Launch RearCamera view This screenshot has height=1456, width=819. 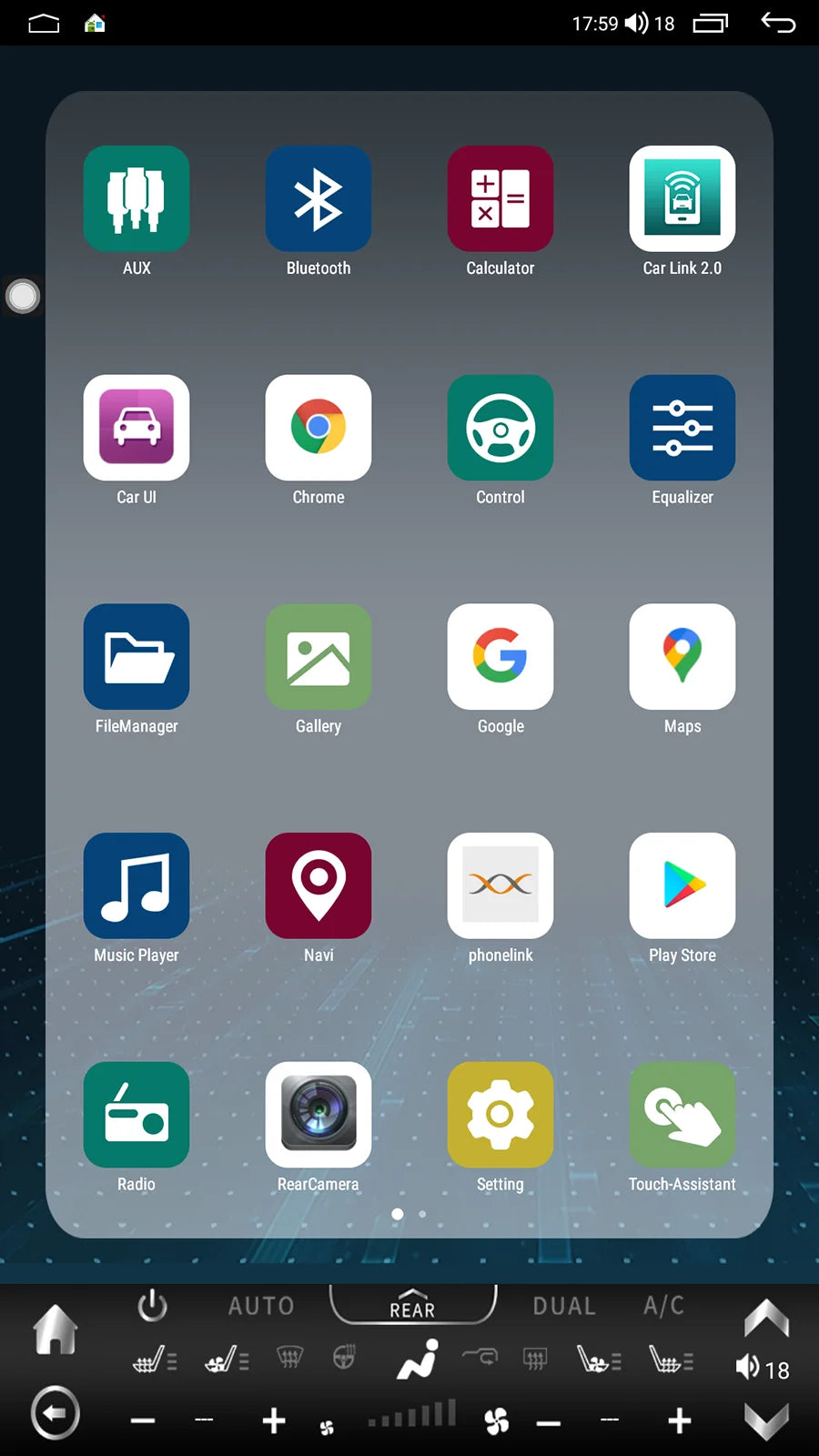[x=318, y=1115]
